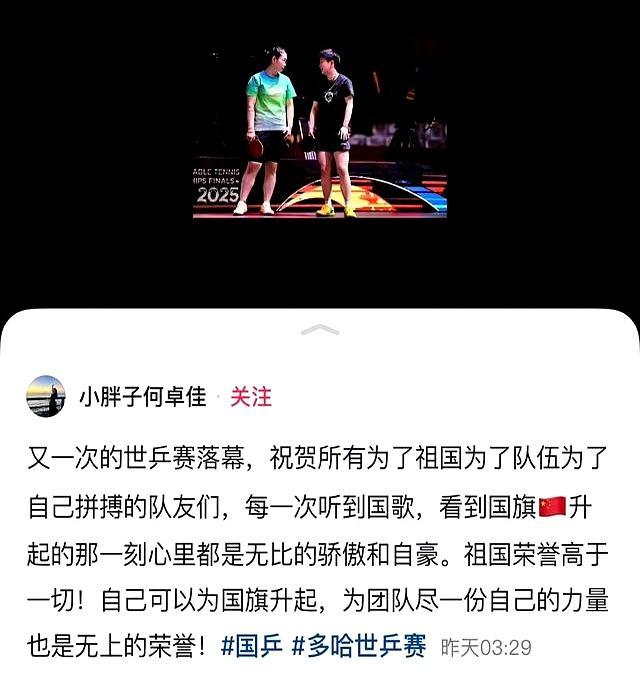640x673 pixels.
Task: Follow 小胖子何卓佳 via 关注
Action: click(x=250, y=397)
